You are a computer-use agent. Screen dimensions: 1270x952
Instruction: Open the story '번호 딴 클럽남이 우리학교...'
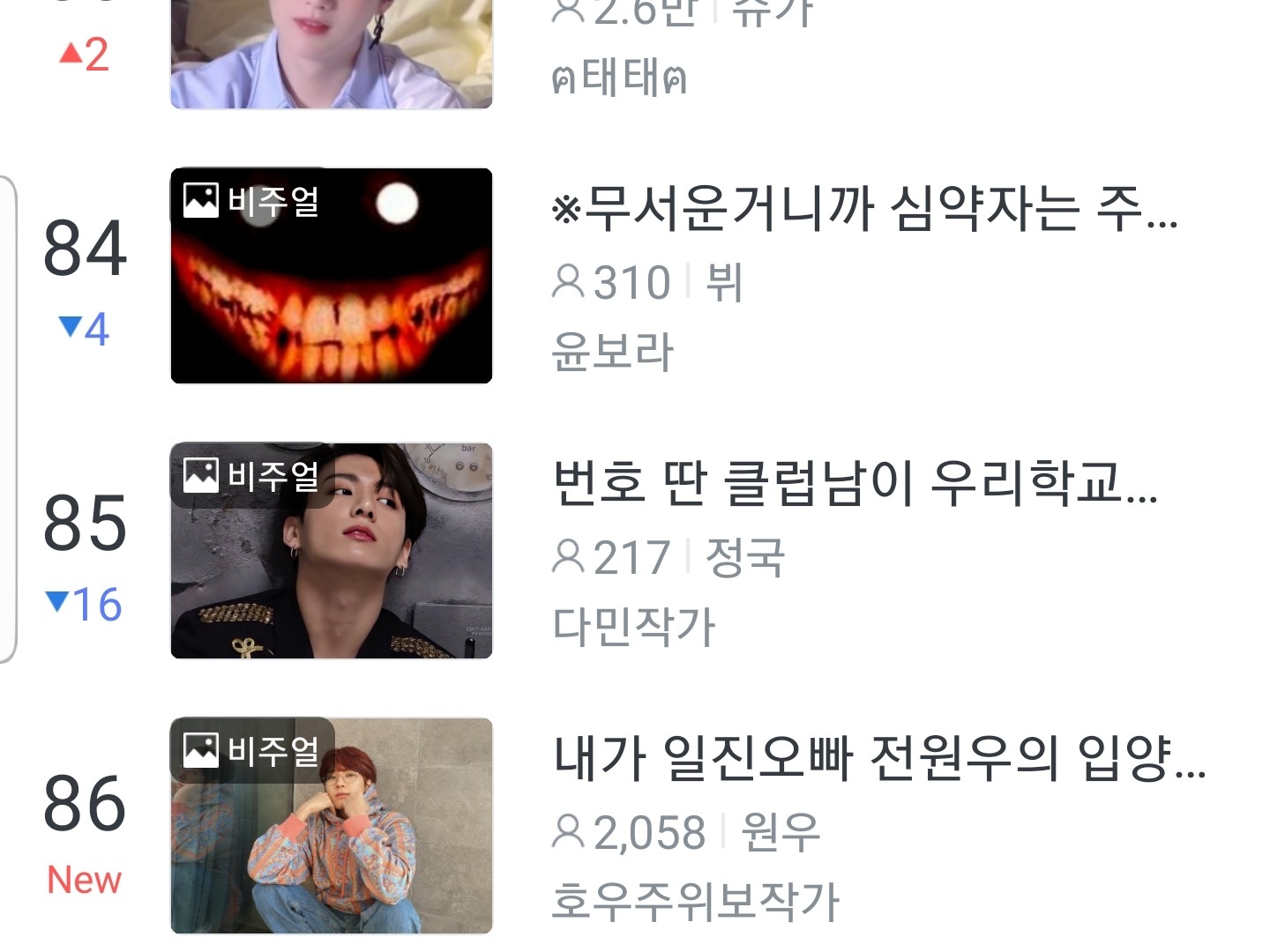854,484
